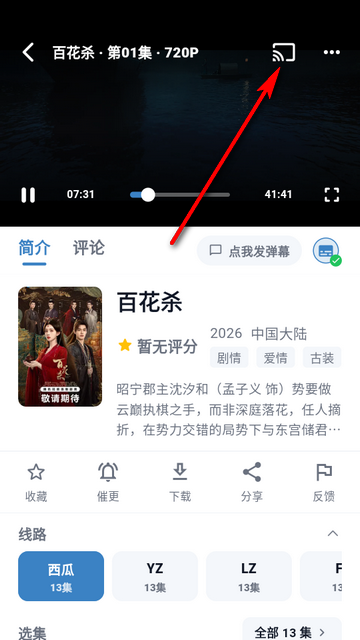Select the 剧情 genre tag
The image size is (360, 640).
229,358
